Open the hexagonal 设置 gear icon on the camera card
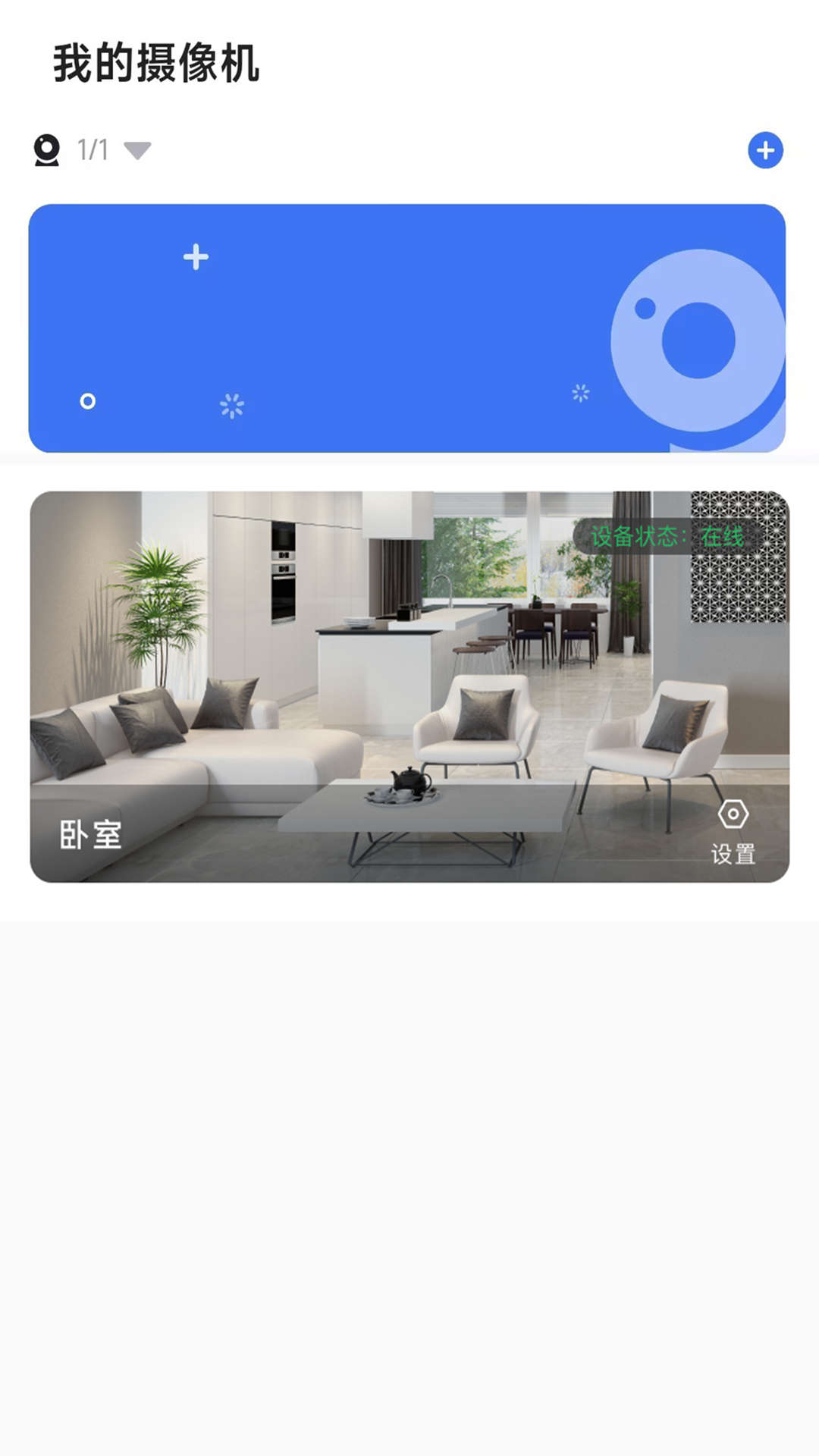The height and width of the screenshot is (1456, 819). coord(733,817)
